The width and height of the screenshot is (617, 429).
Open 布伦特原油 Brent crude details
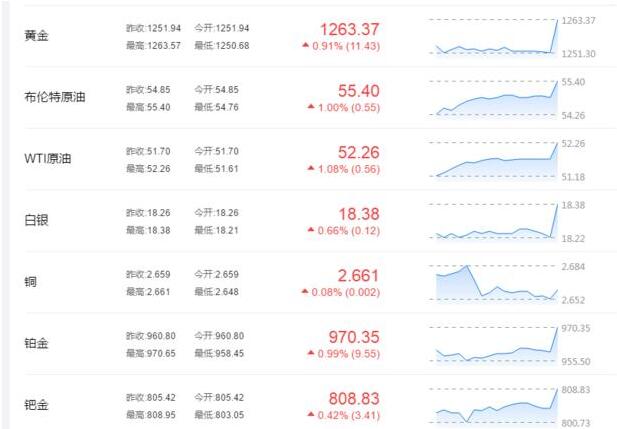[x=54, y=97]
